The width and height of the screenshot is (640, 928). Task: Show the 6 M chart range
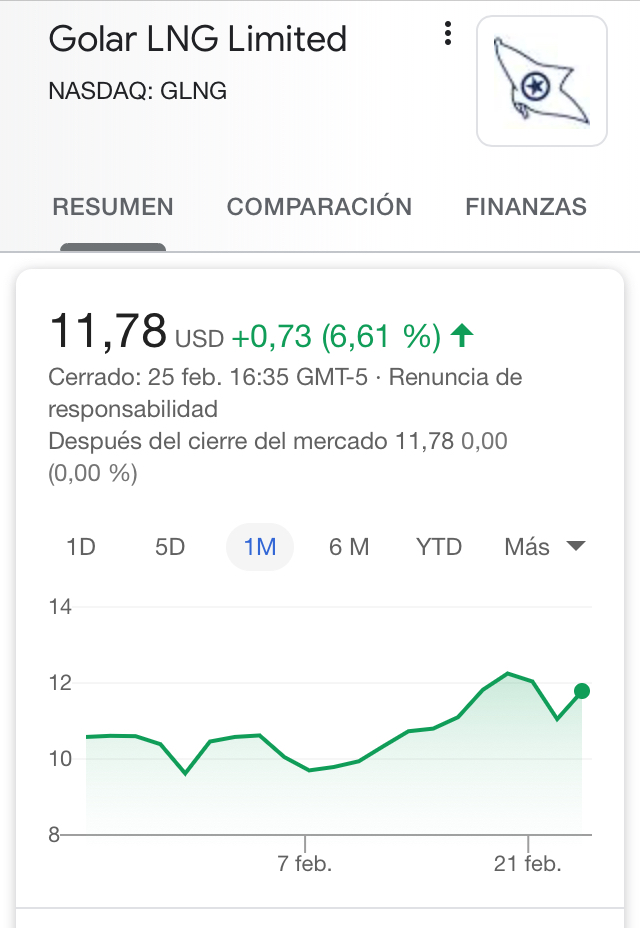pos(349,547)
